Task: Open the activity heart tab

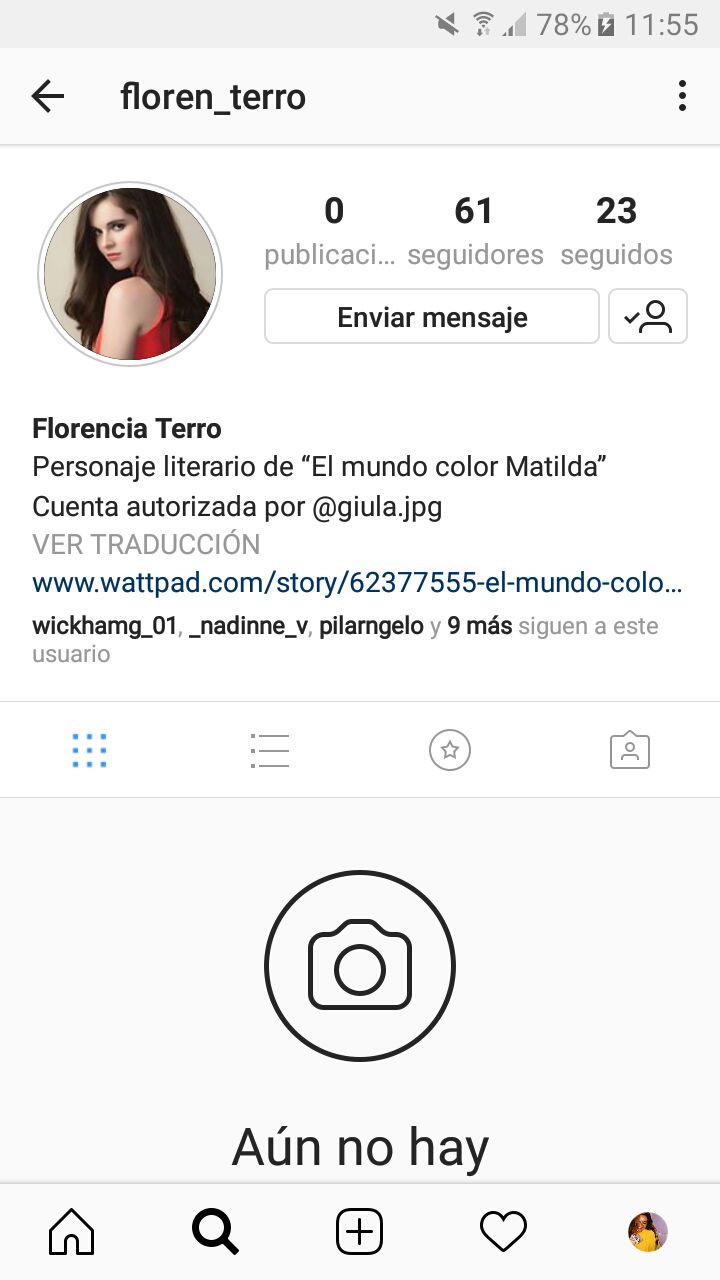Action: [503, 1232]
